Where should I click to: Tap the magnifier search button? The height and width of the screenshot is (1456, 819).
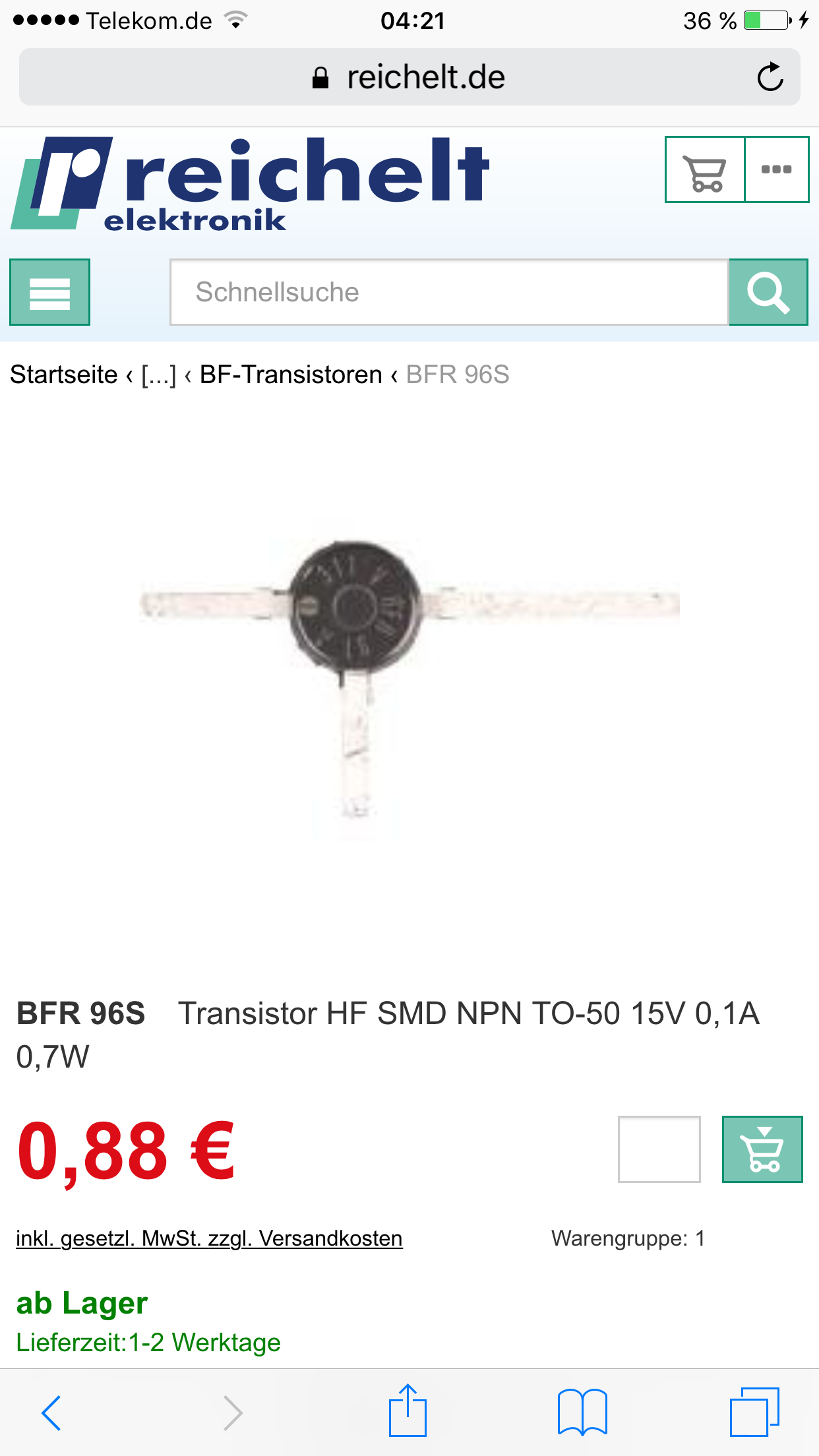[x=768, y=292]
